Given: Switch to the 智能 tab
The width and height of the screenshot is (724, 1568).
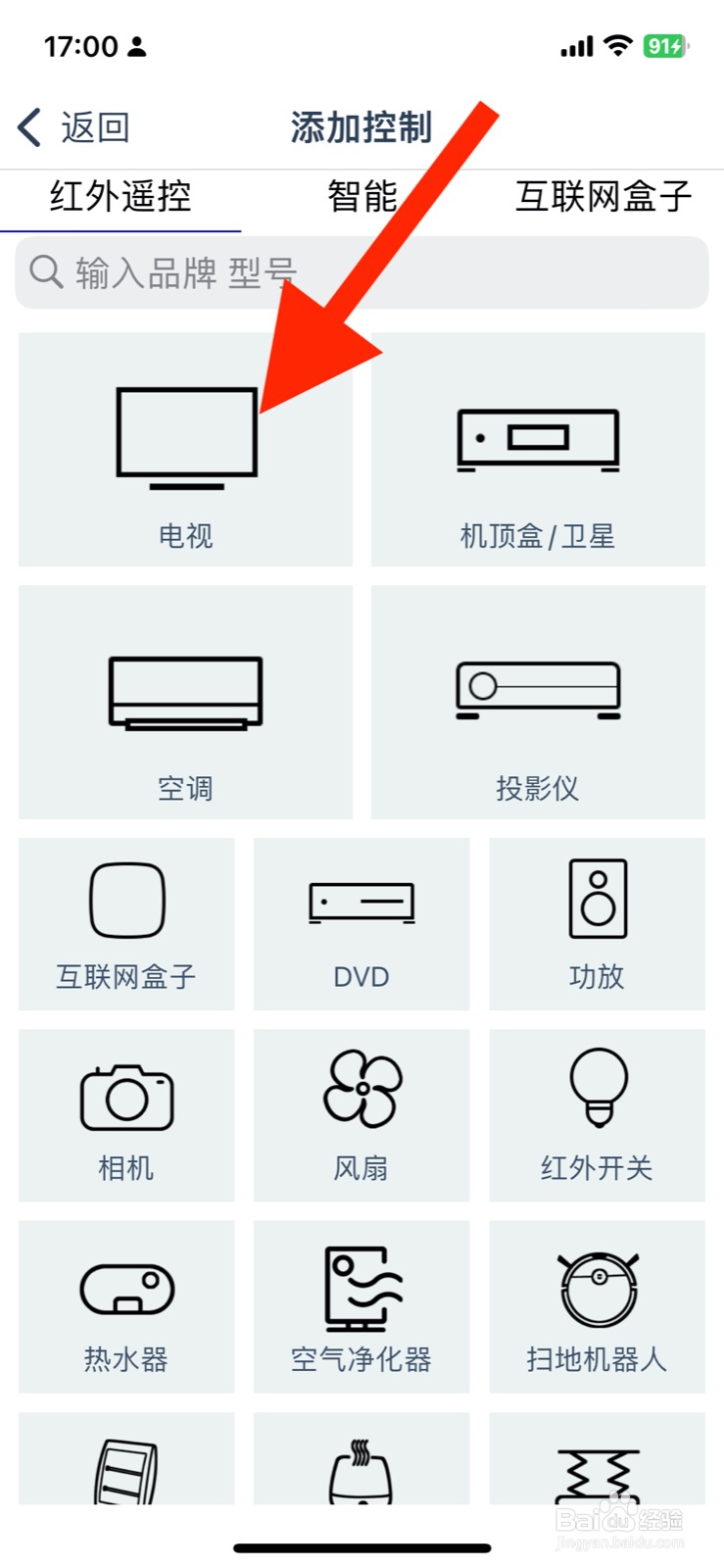Looking at the screenshot, I should 361,196.
